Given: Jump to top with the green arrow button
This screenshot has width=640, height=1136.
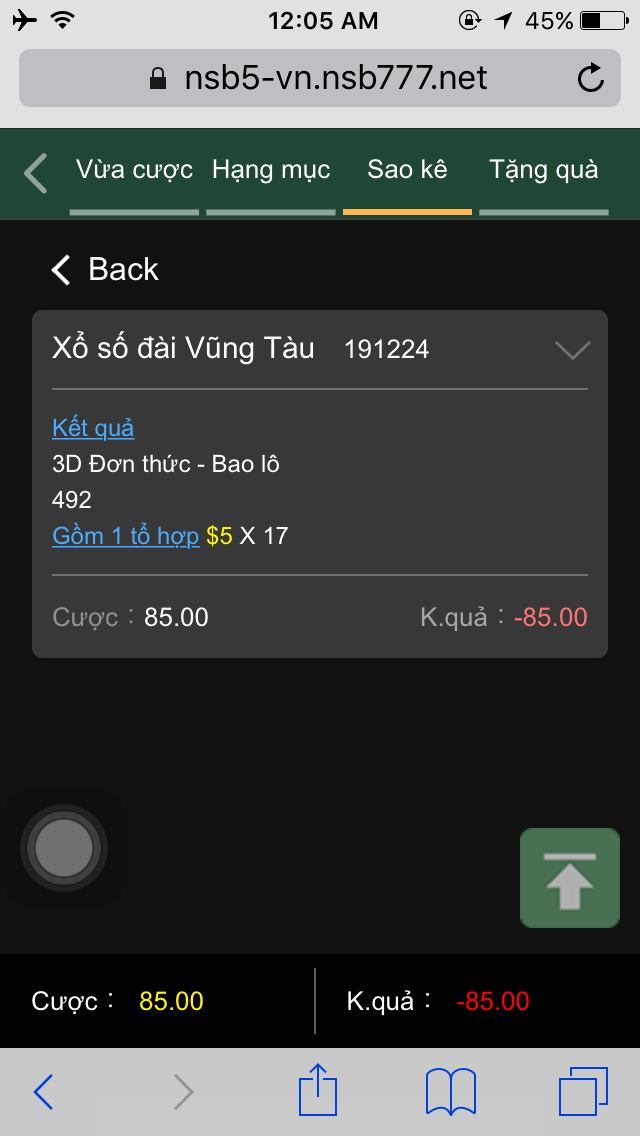Looking at the screenshot, I should 570,878.
